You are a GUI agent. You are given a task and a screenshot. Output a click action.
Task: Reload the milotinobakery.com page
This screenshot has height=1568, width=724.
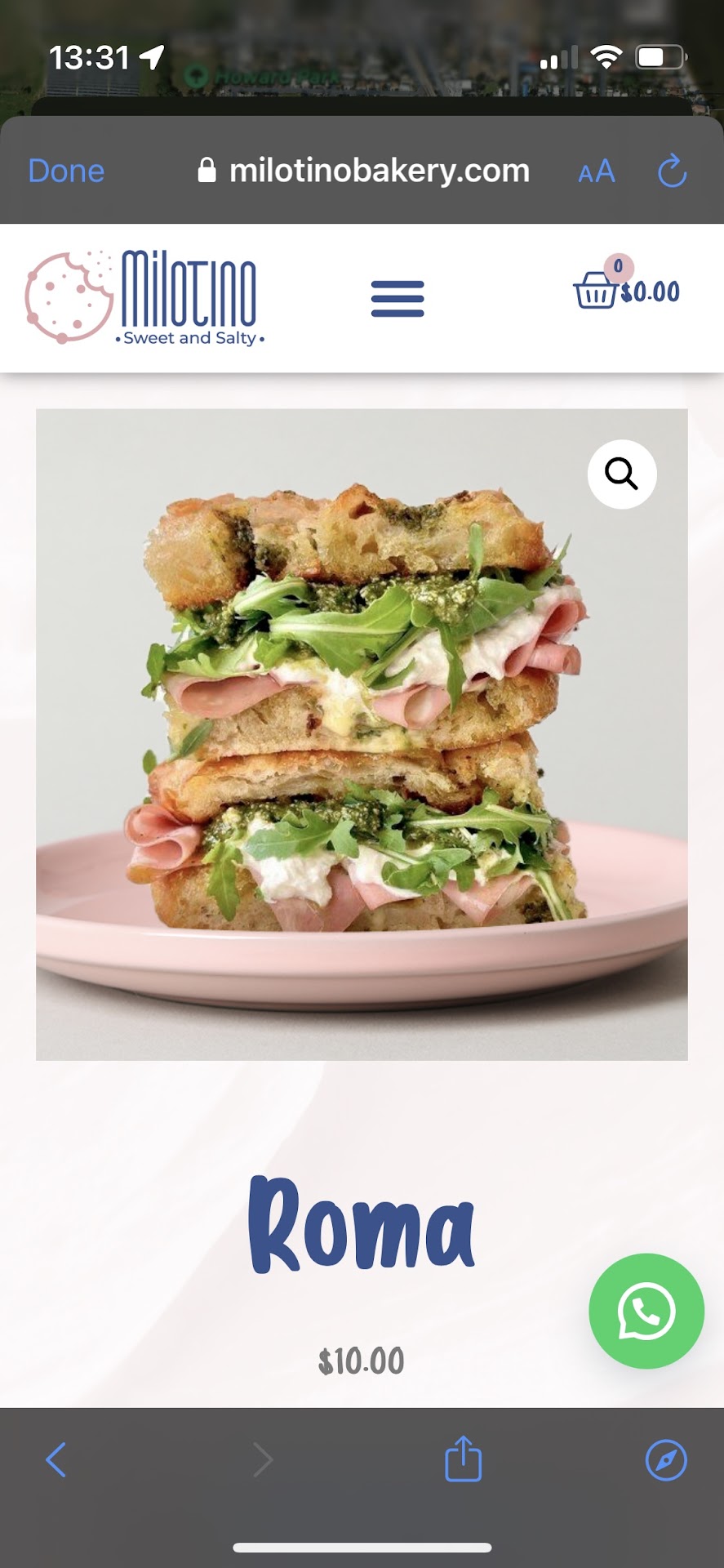[672, 171]
